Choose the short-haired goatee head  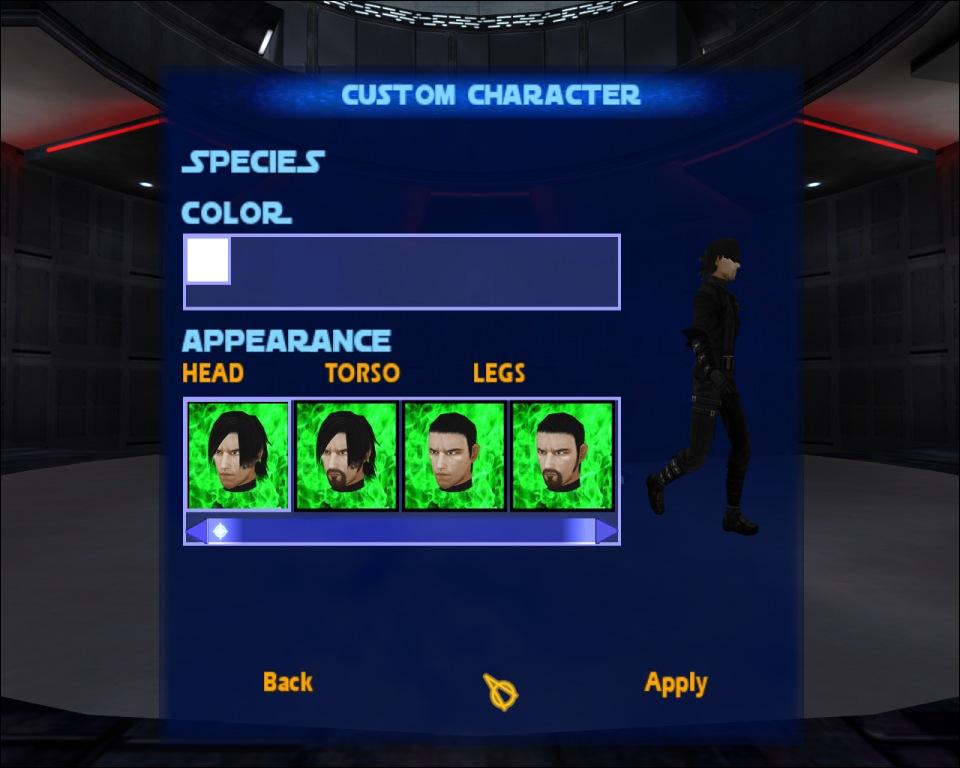(562, 455)
